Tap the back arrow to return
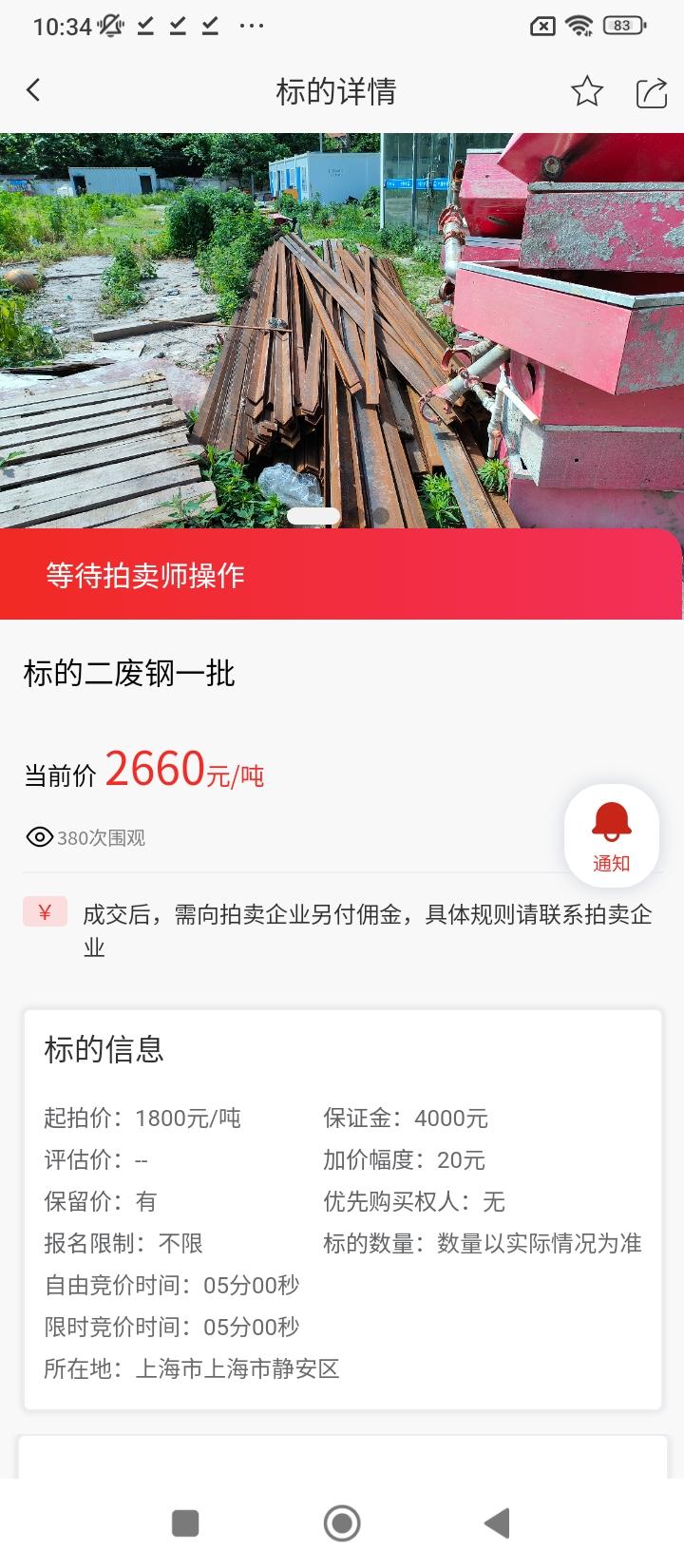The width and height of the screenshot is (684, 1568). point(33,89)
